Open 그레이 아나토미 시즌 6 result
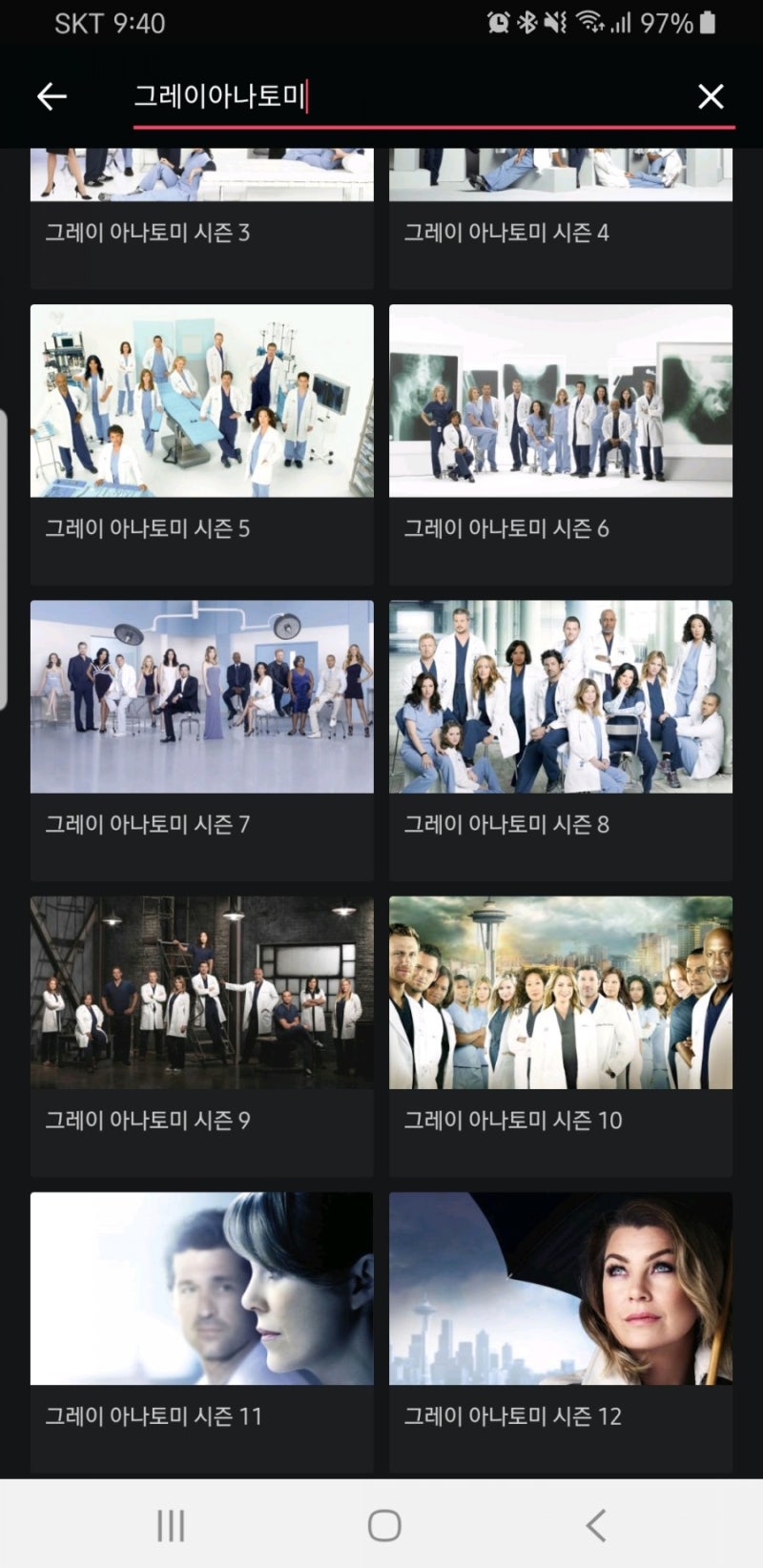The width and height of the screenshot is (763, 1568). [560, 444]
